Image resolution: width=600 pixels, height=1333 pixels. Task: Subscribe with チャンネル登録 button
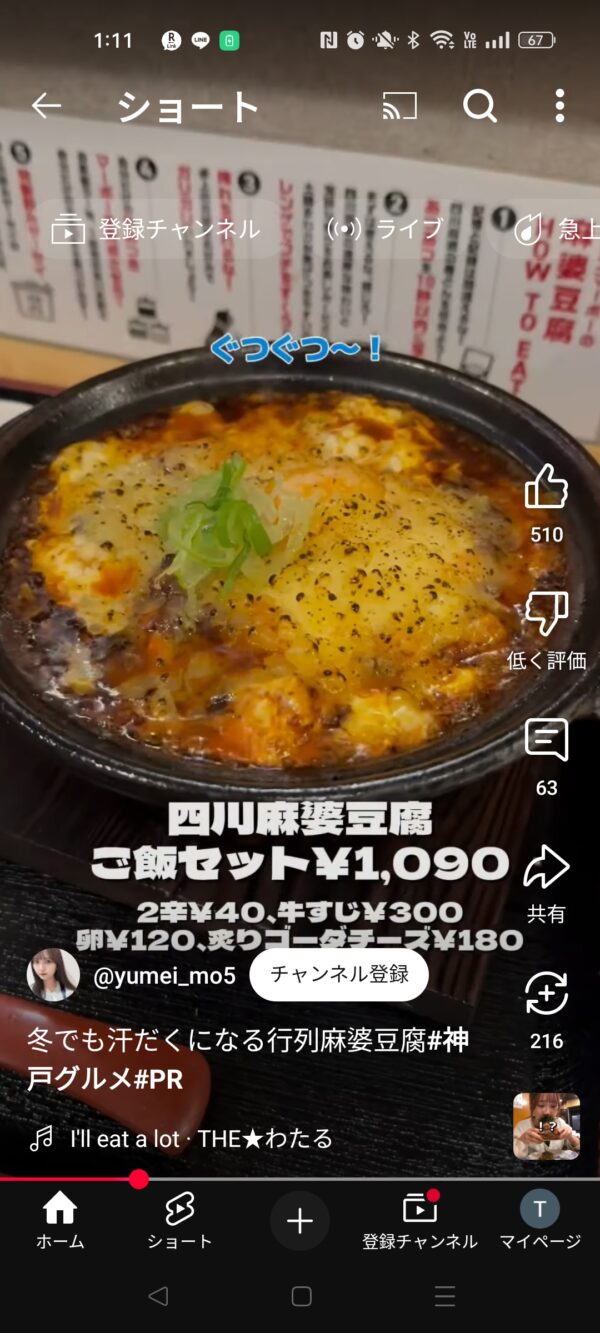339,975
